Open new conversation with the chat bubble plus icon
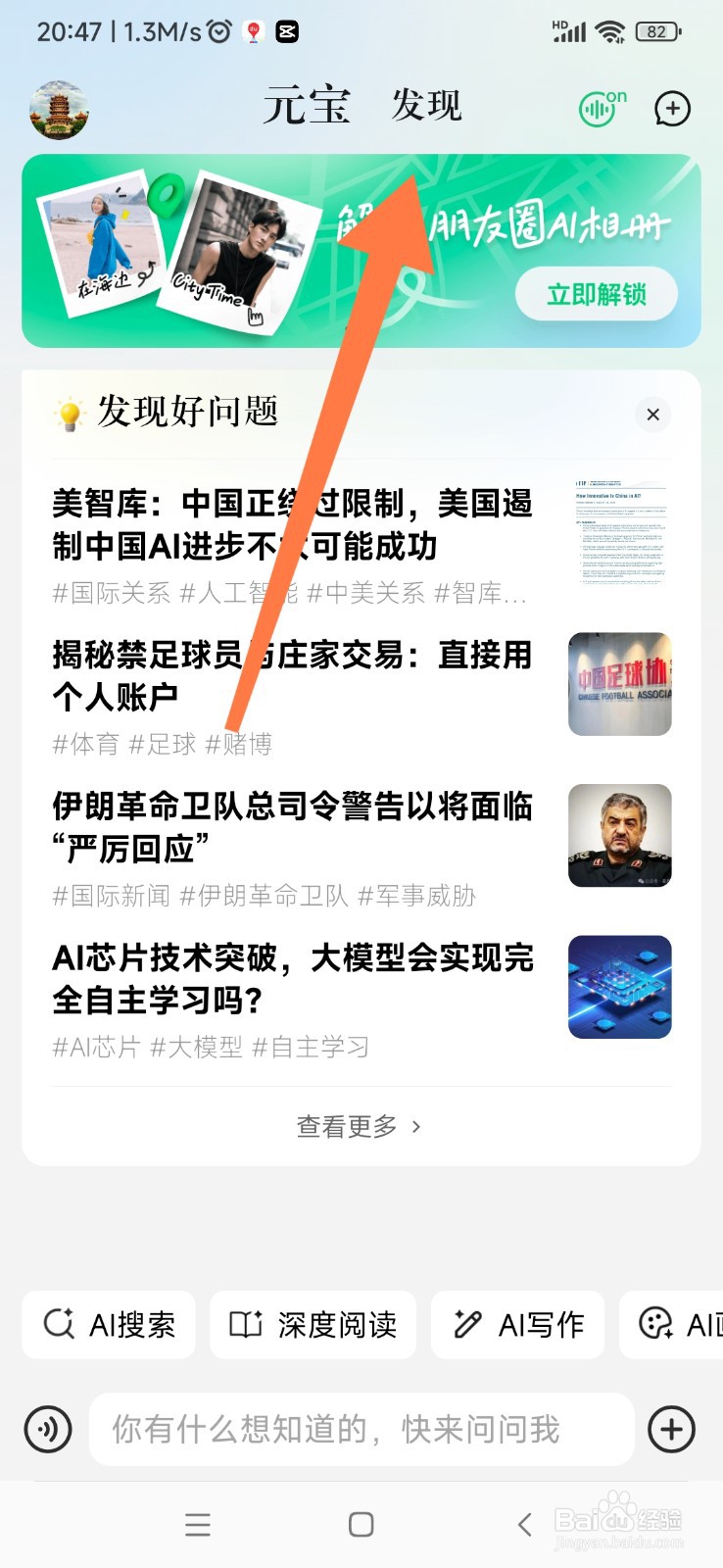 coord(672,109)
